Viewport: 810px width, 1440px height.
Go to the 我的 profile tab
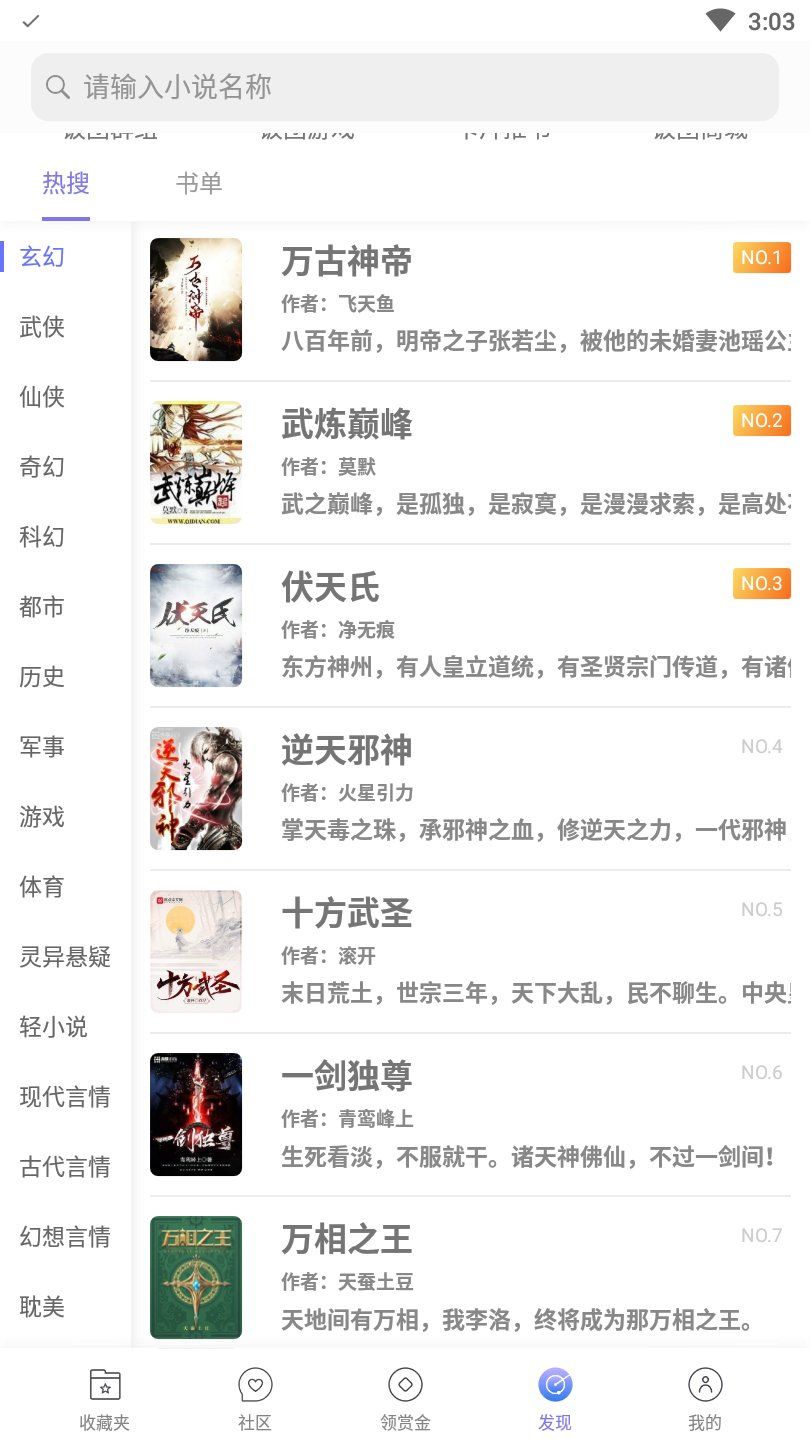[x=705, y=1398]
